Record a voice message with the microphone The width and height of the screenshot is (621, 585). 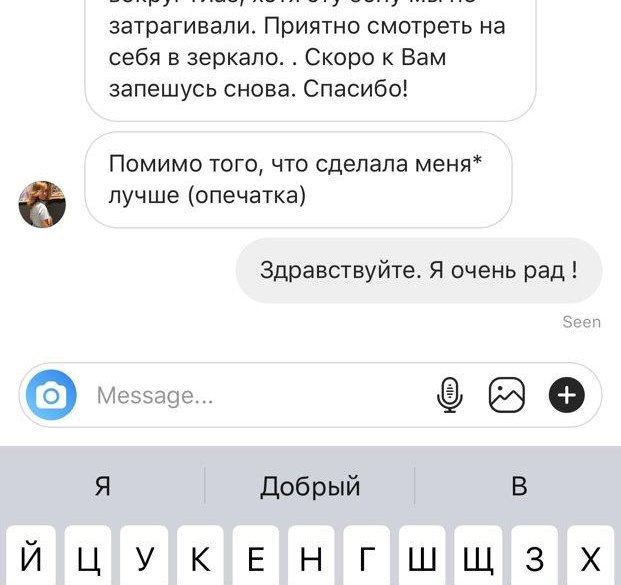[450, 396]
